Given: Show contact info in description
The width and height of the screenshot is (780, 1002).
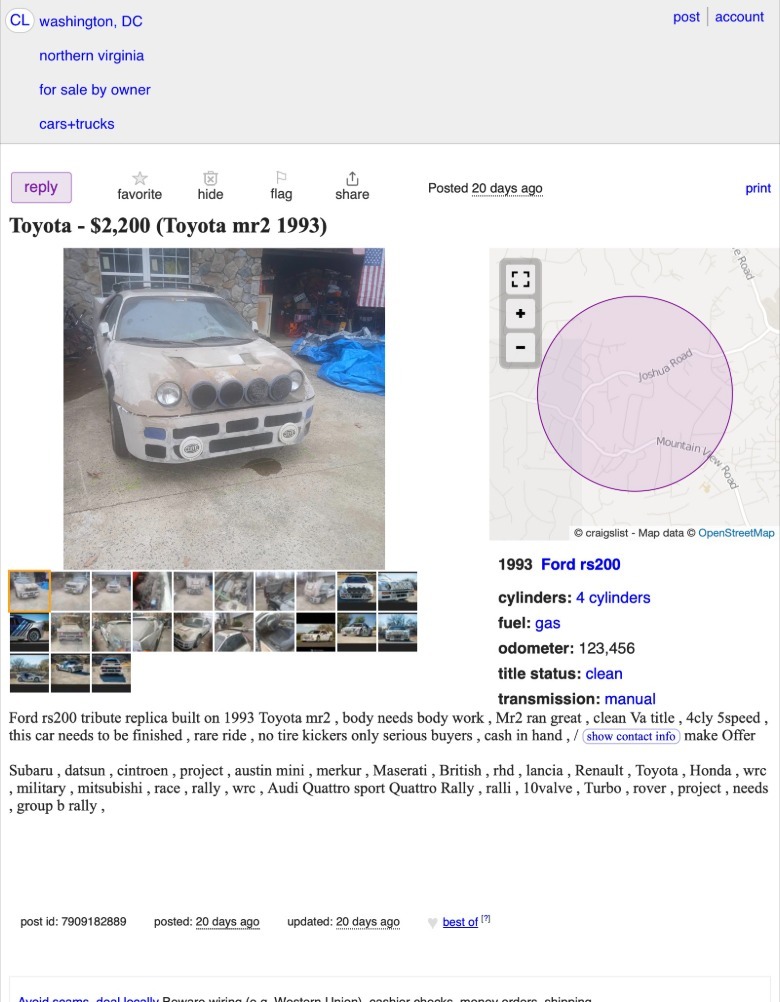Looking at the screenshot, I should pyautogui.click(x=631, y=736).
